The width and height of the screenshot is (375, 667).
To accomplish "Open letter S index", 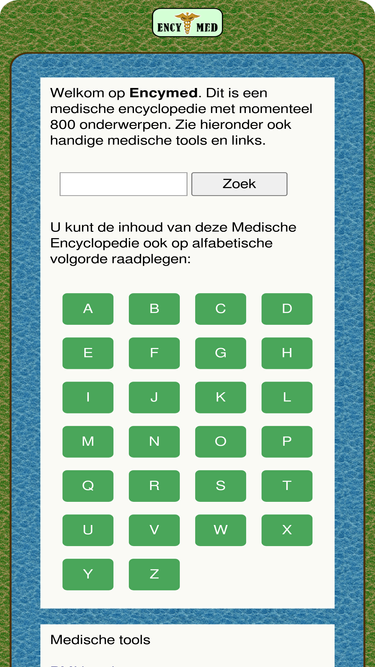I will tap(221, 486).
